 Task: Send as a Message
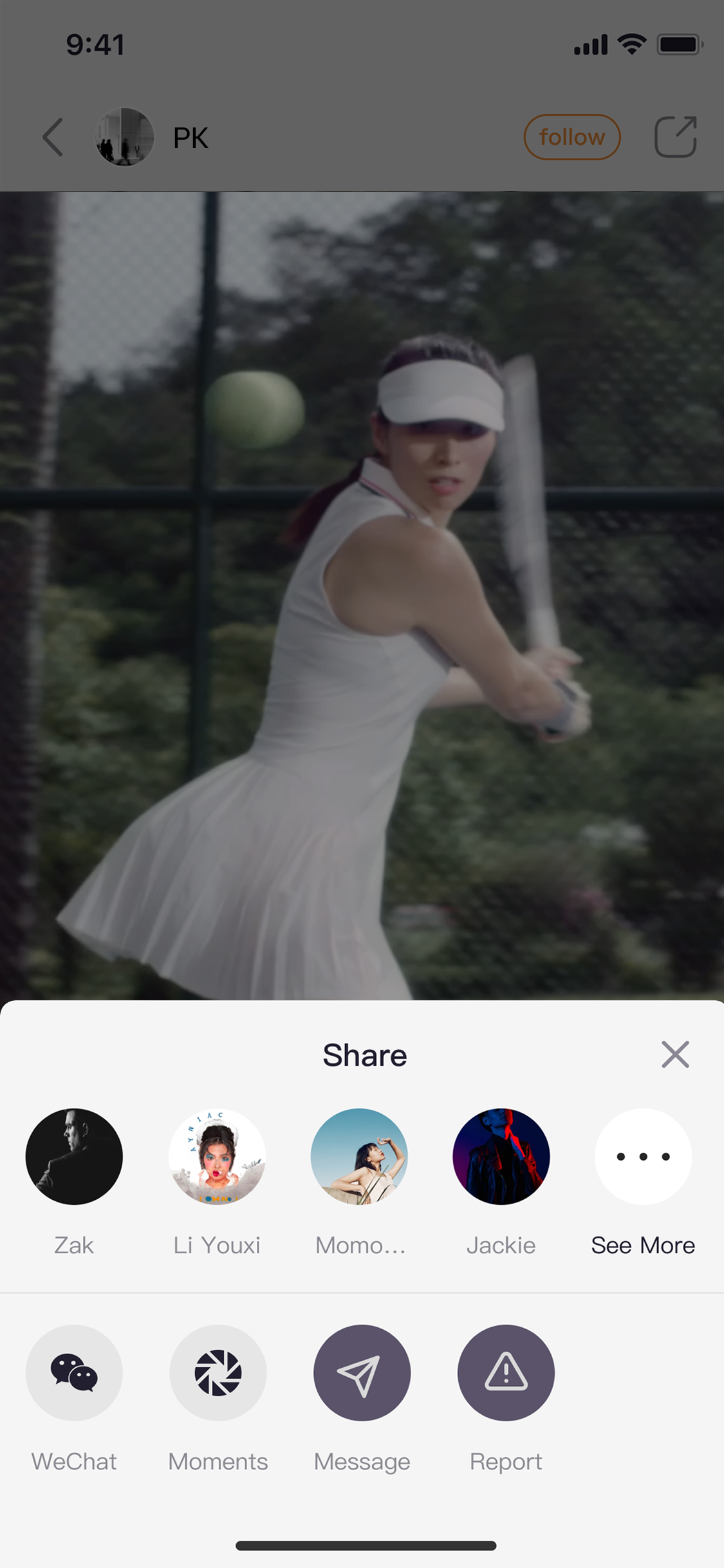(362, 1373)
